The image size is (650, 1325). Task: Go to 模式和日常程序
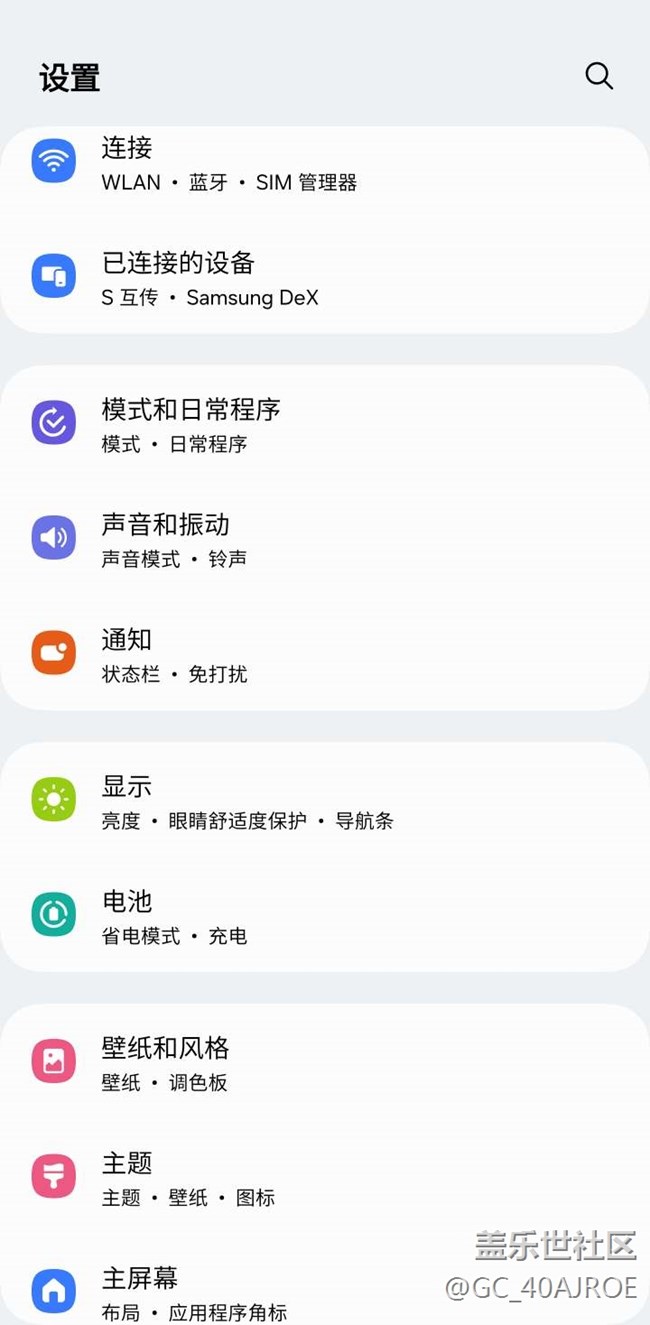(x=325, y=424)
